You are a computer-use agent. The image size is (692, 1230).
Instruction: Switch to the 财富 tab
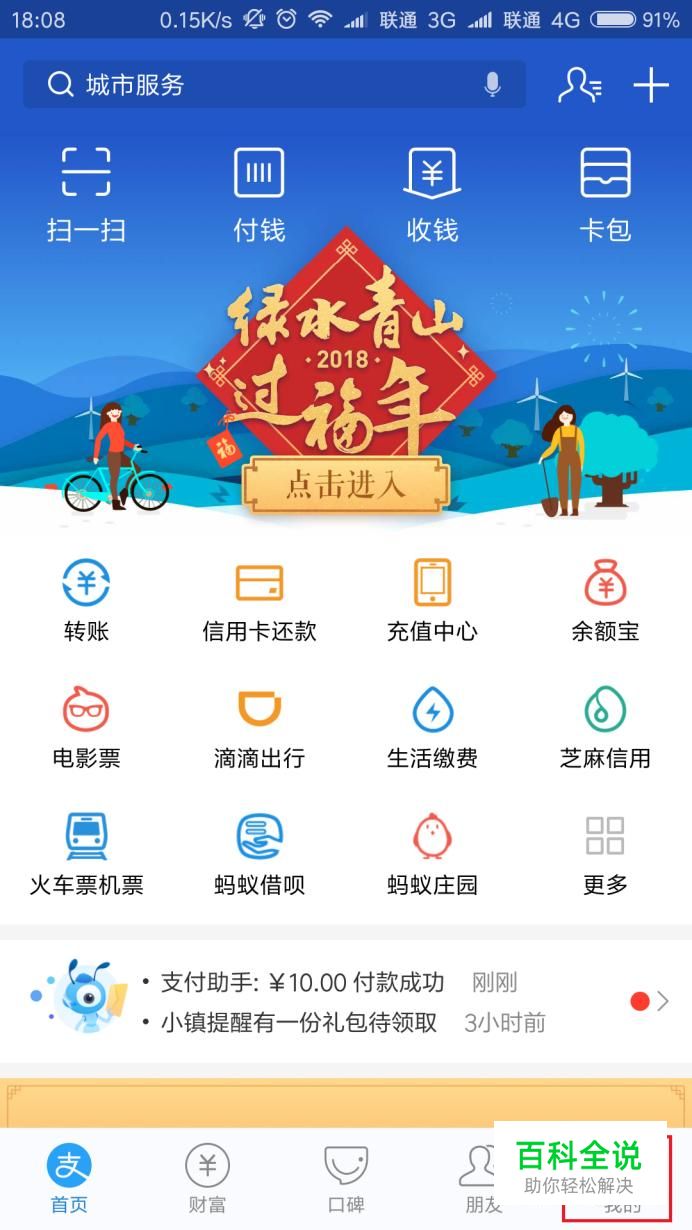(207, 1178)
